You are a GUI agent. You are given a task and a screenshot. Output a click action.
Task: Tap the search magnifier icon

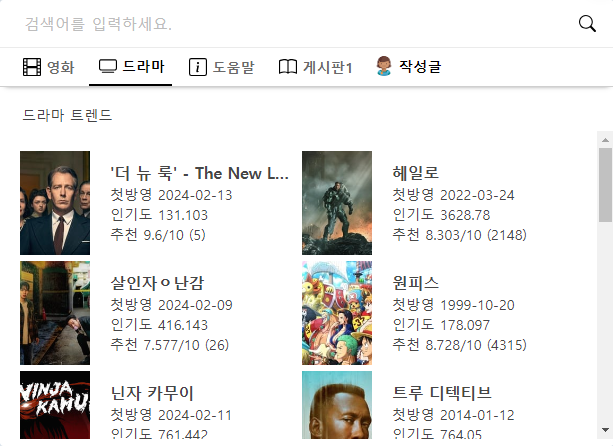pyautogui.click(x=587, y=23)
